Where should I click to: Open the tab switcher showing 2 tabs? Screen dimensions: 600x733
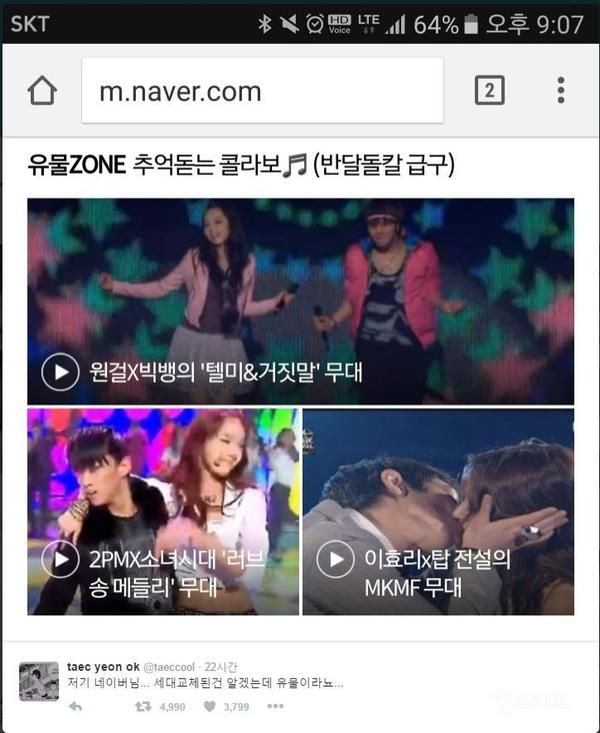point(488,91)
